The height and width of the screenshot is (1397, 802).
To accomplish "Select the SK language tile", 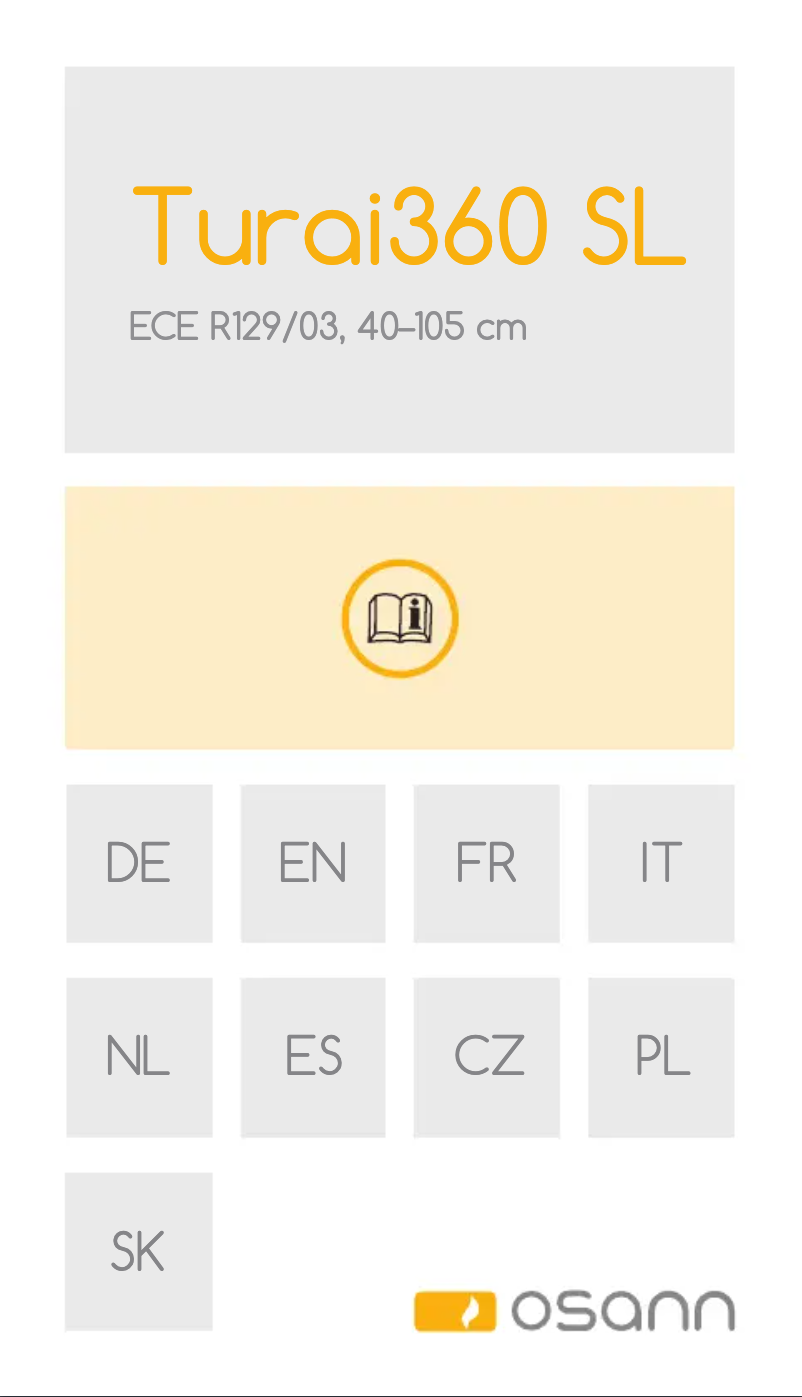I will click(x=139, y=1251).
